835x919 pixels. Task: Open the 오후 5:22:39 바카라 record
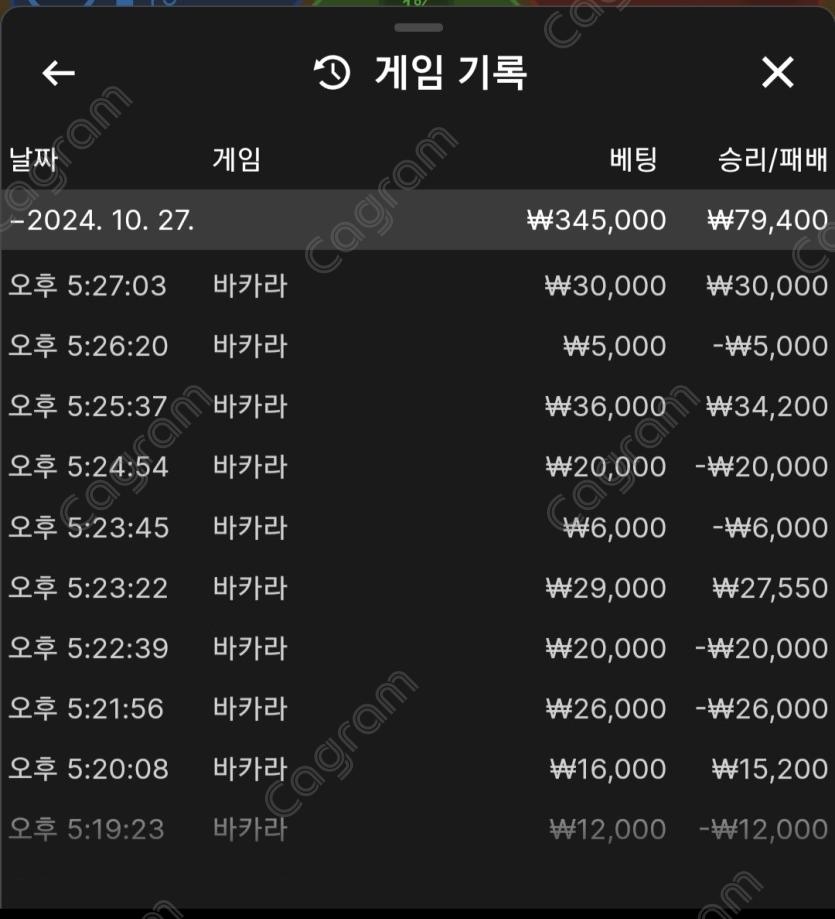coord(417,648)
